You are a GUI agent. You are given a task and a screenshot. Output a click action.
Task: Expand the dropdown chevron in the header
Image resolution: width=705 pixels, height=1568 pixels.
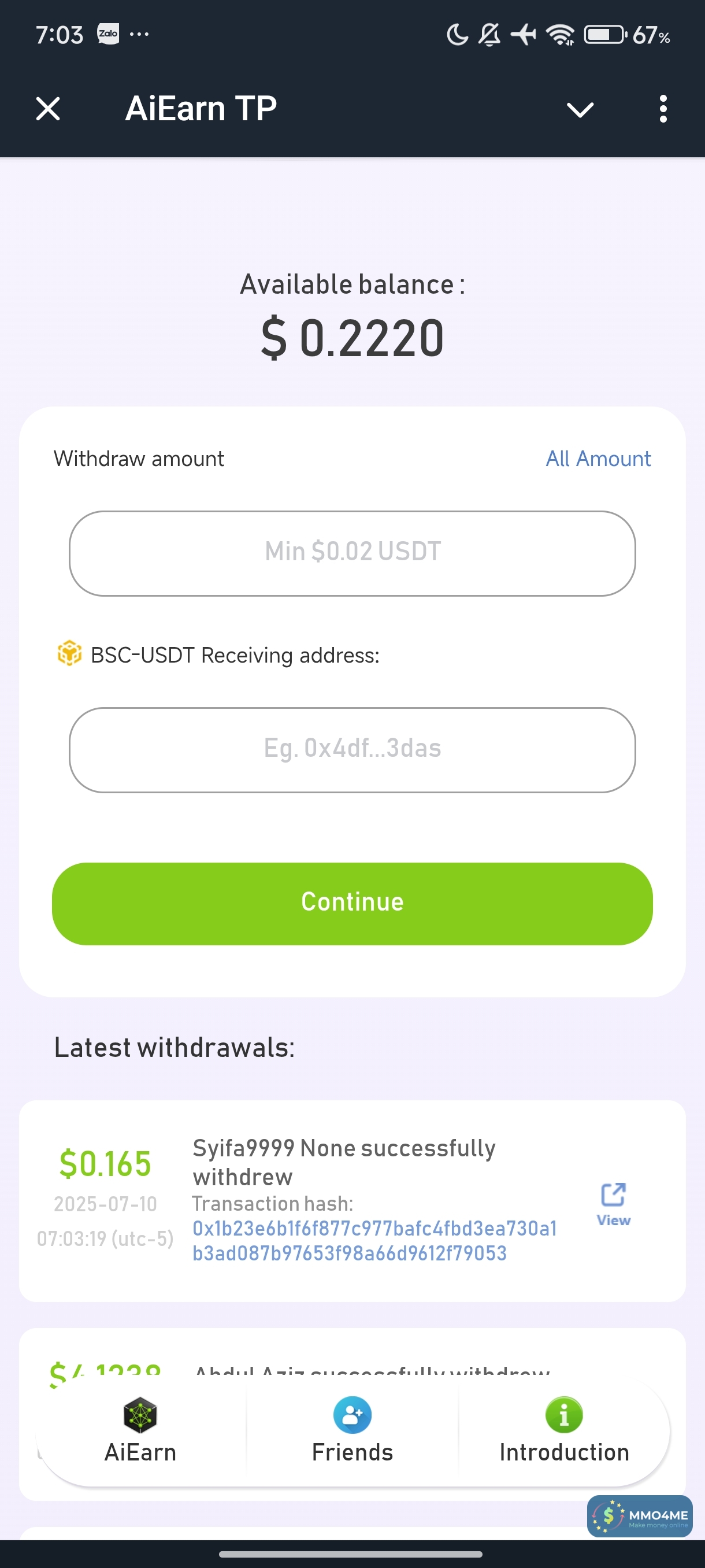[x=579, y=110]
